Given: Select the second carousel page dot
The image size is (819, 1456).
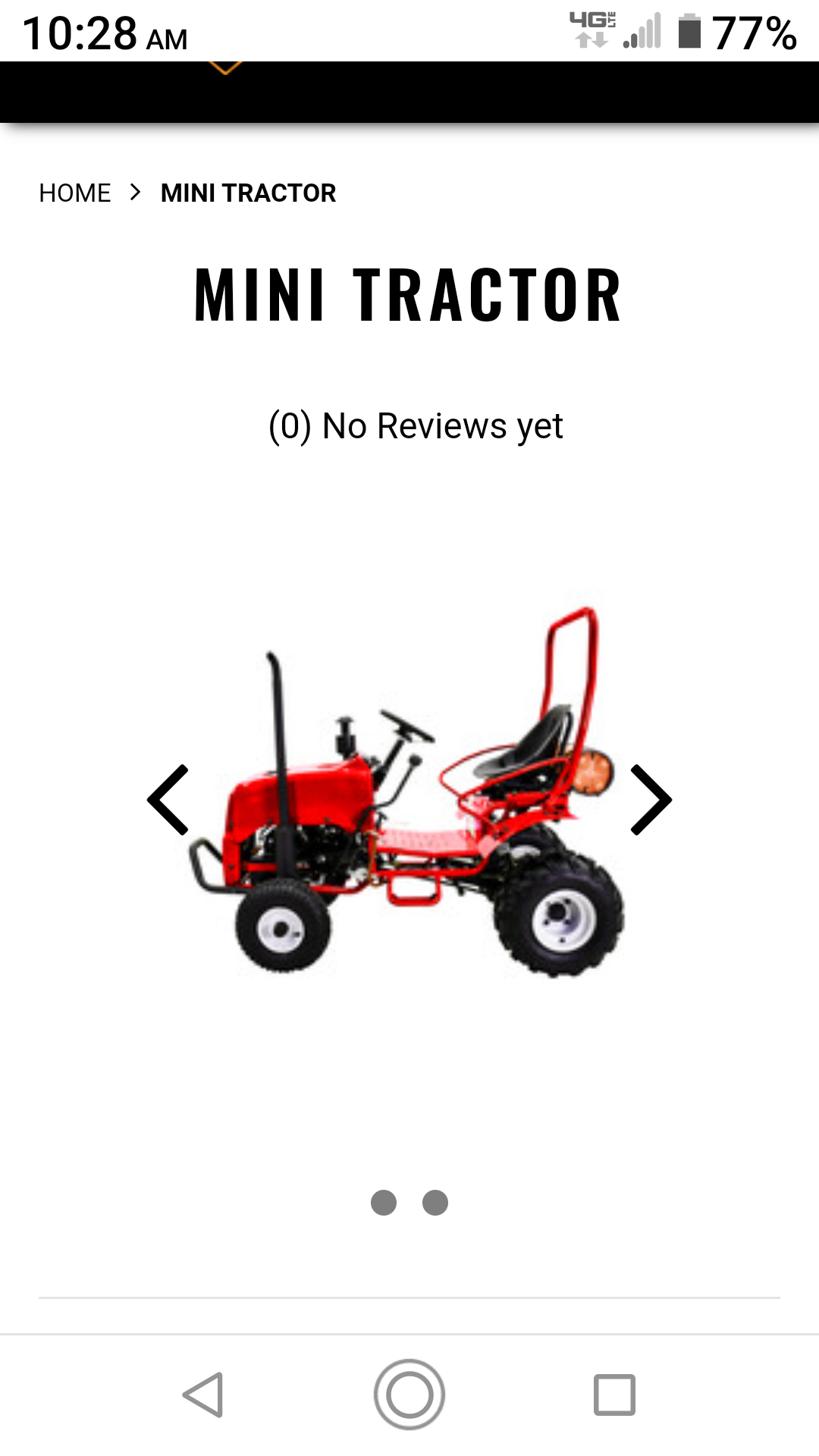Looking at the screenshot, I should (x=435, y=1203).
